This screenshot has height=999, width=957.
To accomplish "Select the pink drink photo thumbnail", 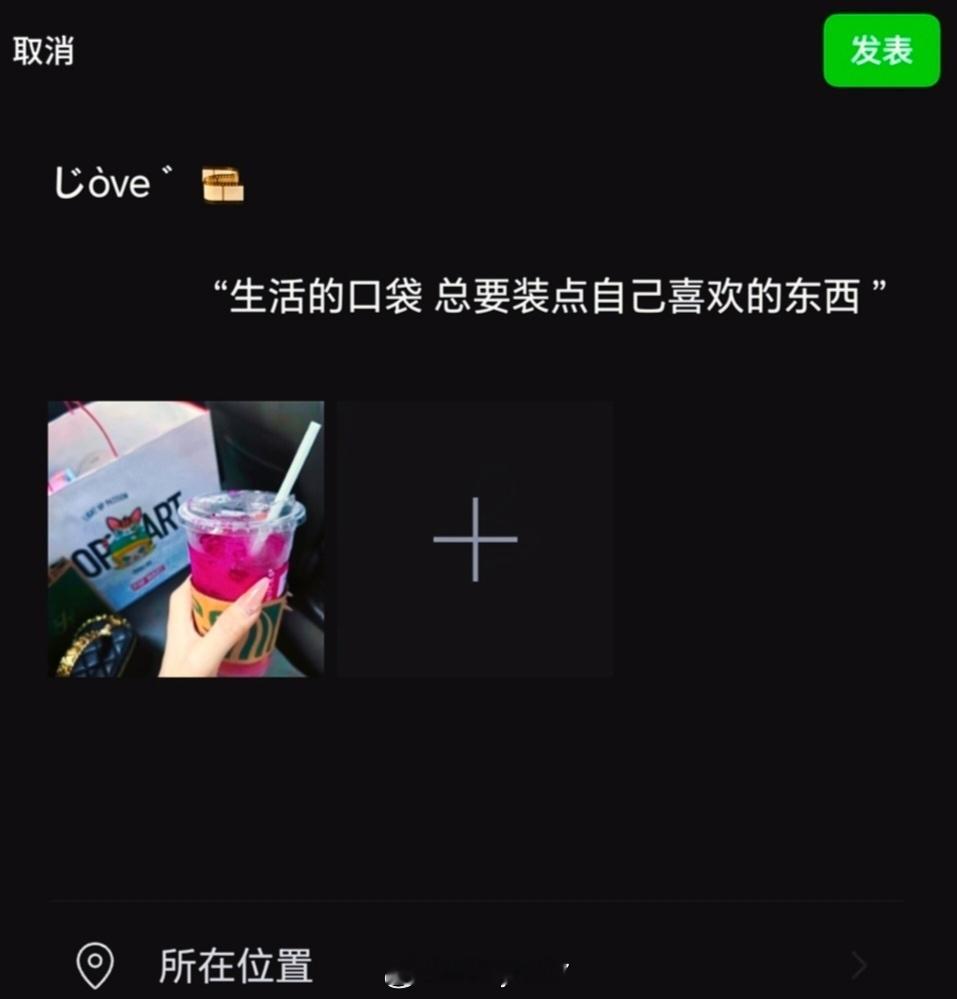I will [x=185, y=537].
